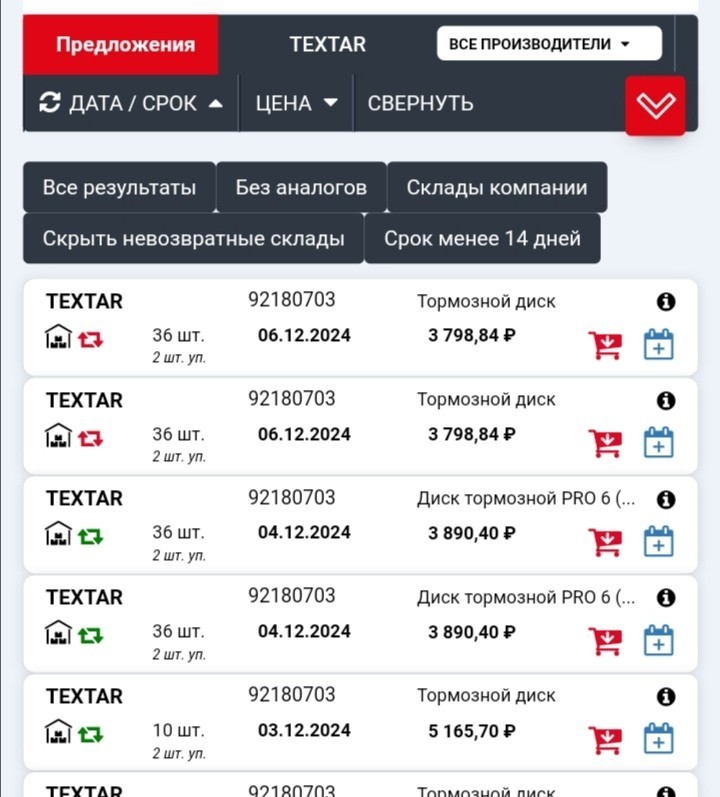Screen dimensions: 720x797
Task: Filter by Срок менее 14 дней
Action: coord(482,238)
